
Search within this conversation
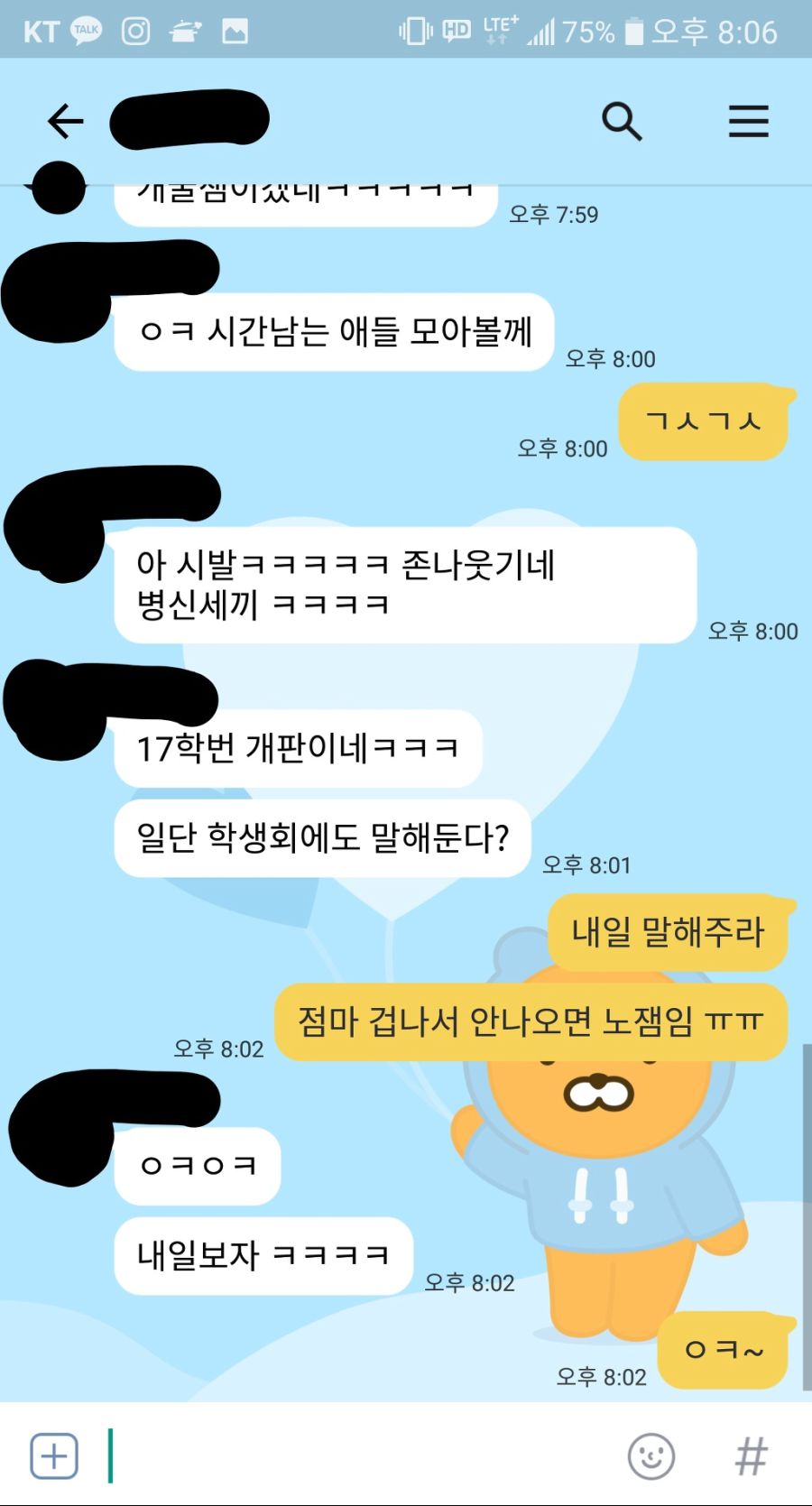[x=622, y=121]
